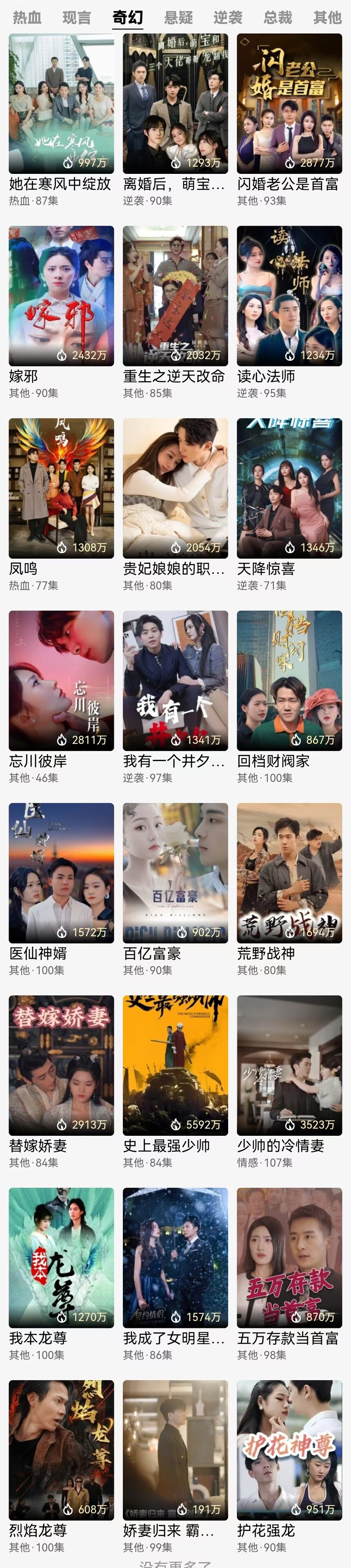351x1568 pixels.
Task: Select the 读心法师 drama
Action: 289,296
